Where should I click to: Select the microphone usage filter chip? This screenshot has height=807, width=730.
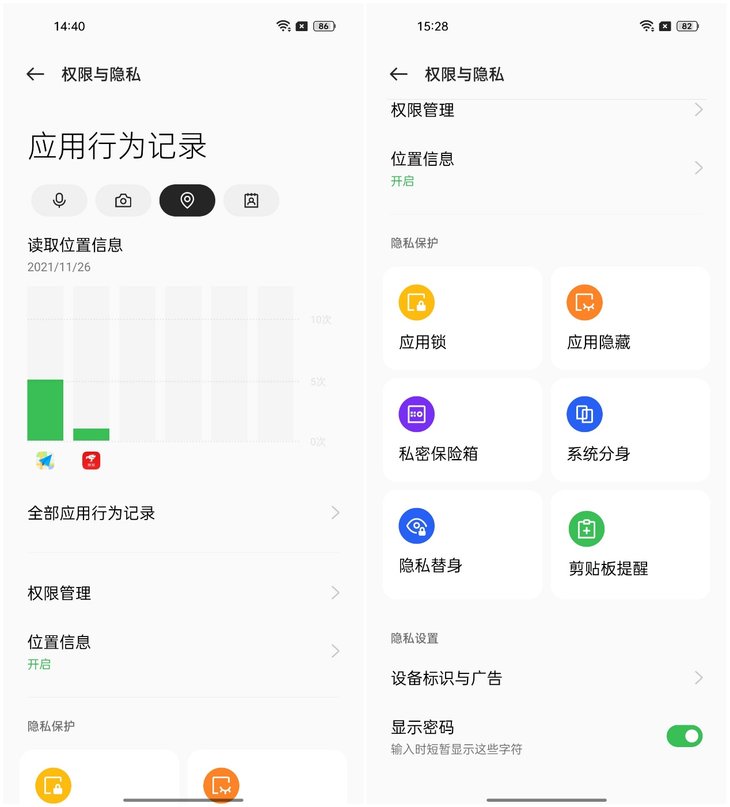tap(59, 201)
